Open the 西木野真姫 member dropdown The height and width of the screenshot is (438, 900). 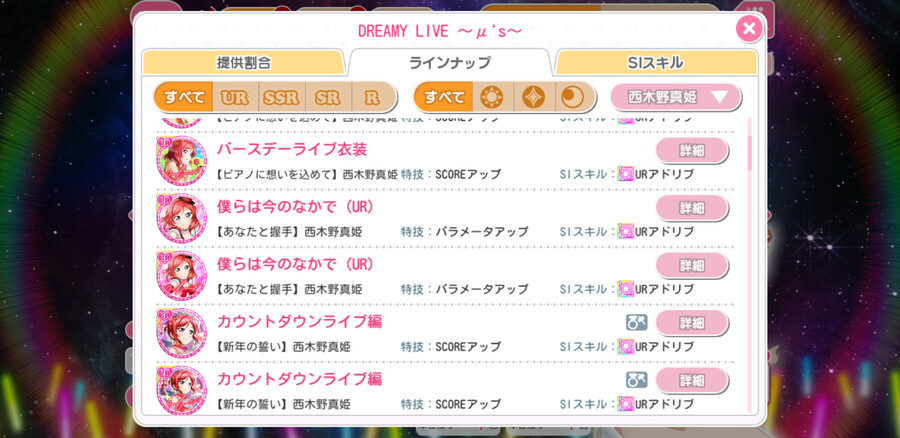pos(676,97)
